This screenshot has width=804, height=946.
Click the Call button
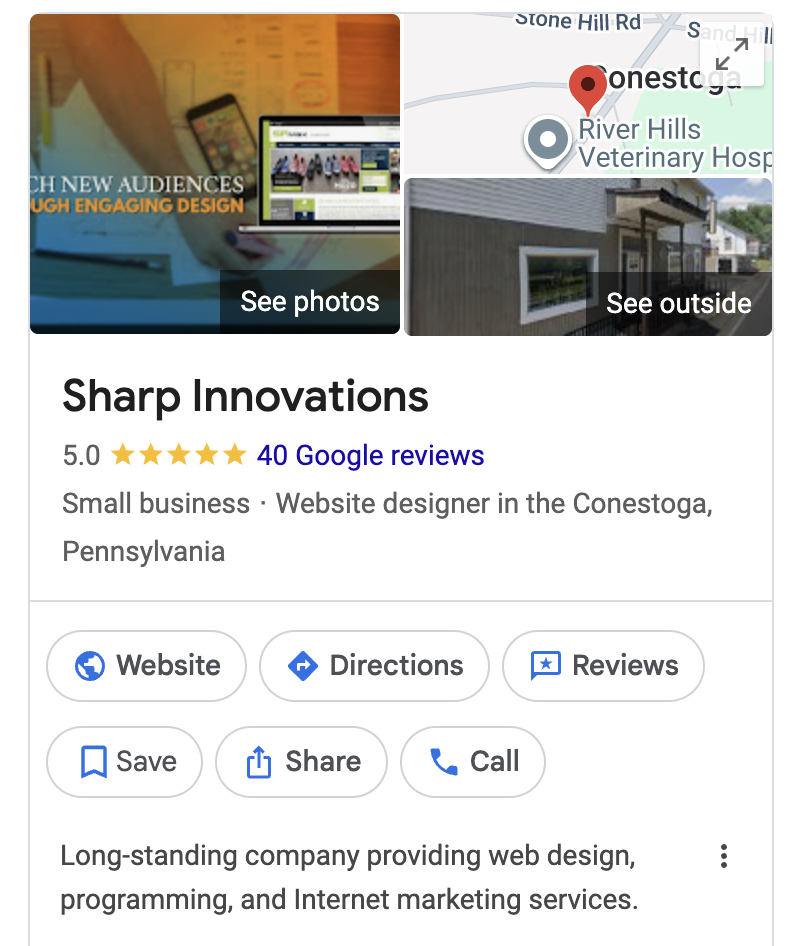pyautogui.click(x=472, y=762)
